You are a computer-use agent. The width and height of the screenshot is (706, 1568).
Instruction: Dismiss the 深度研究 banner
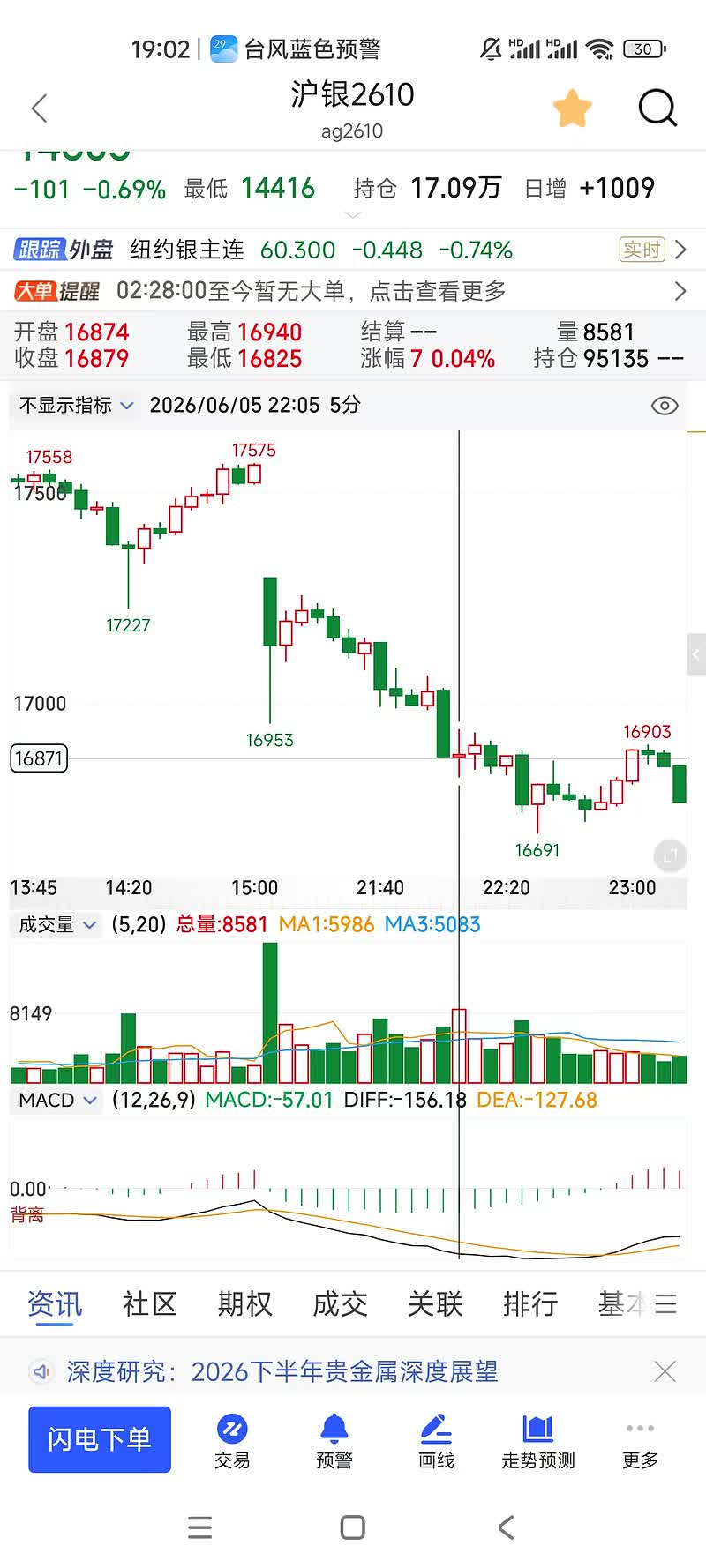(x=665, y=1371)
